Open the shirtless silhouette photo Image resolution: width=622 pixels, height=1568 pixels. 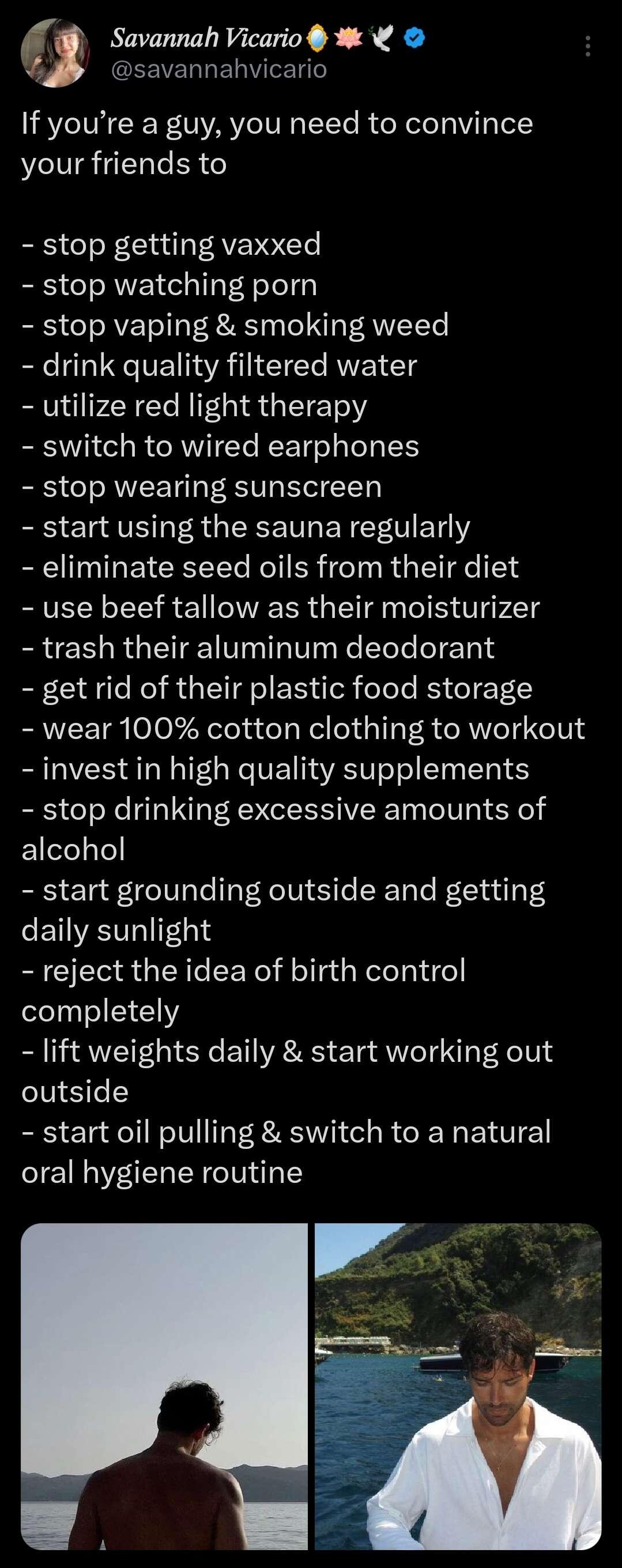[164, 1386]
